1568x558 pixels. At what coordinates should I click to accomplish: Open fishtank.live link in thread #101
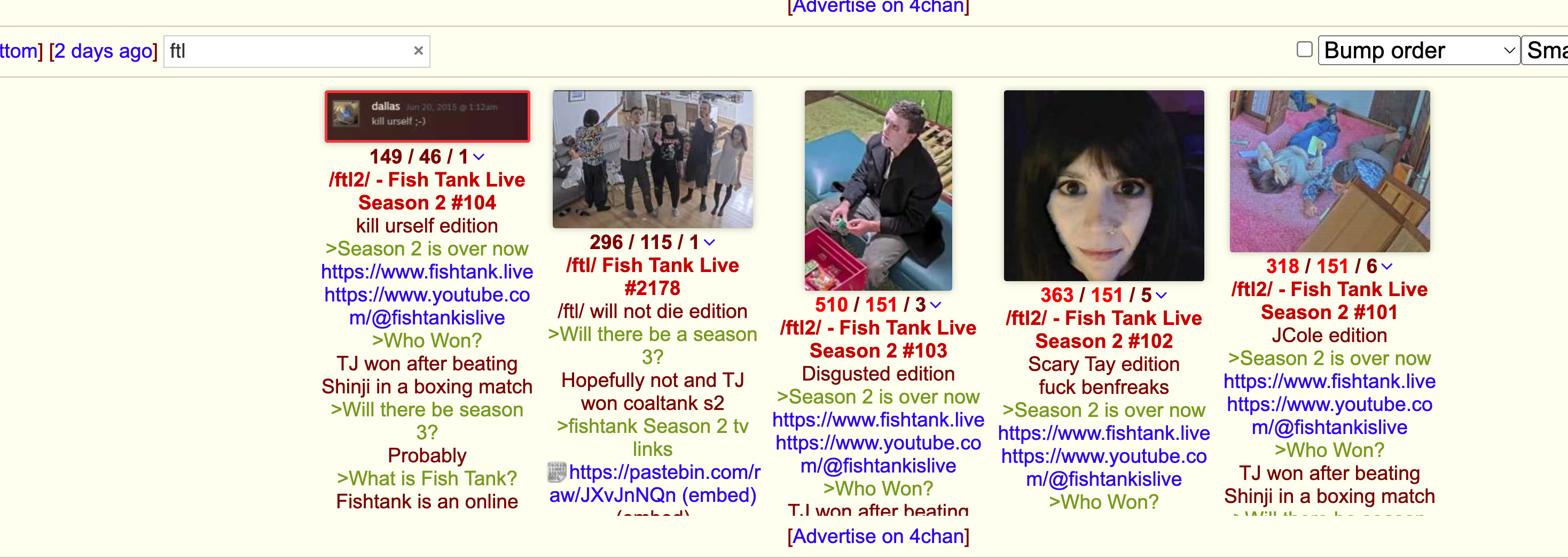tap(1329, 381)
